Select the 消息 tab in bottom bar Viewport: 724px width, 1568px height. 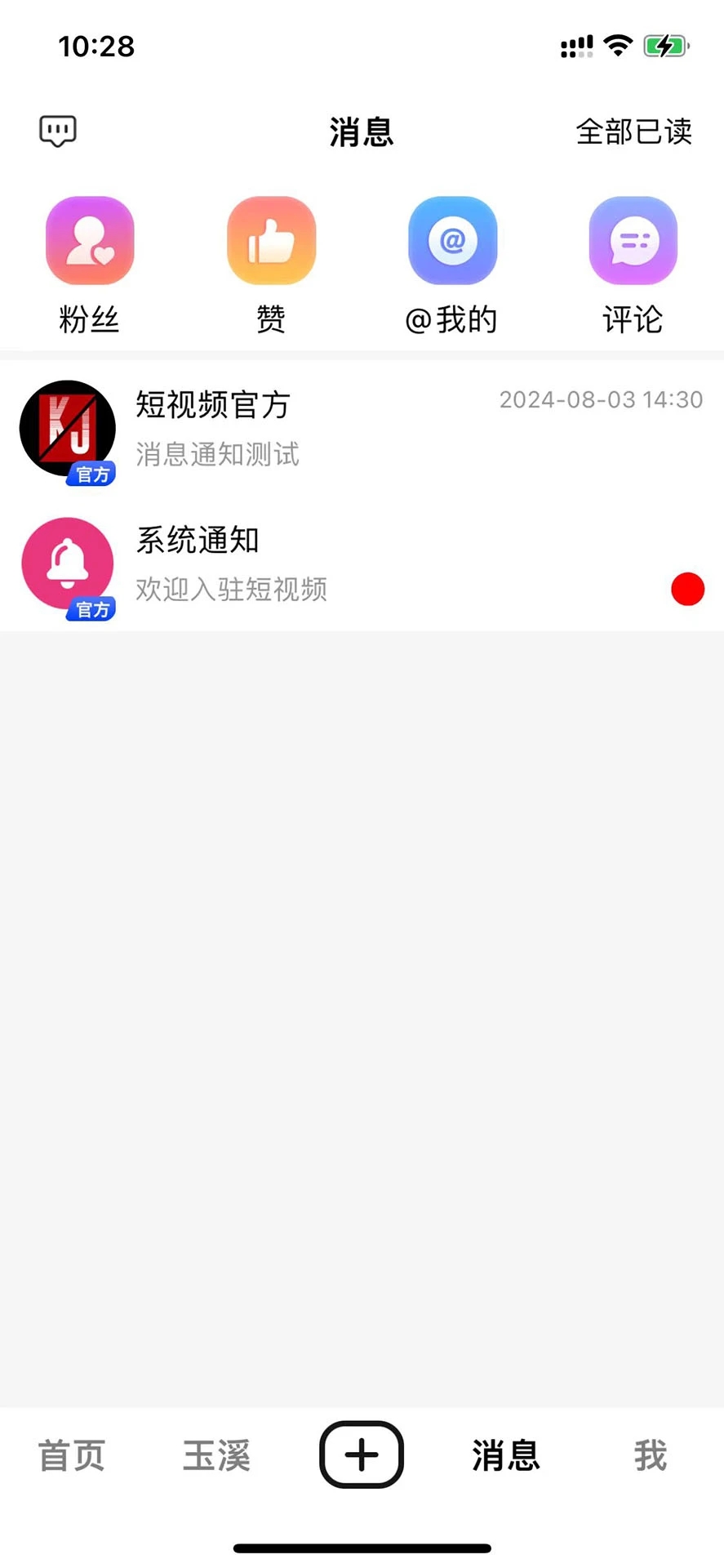(x=505, y=1455)
